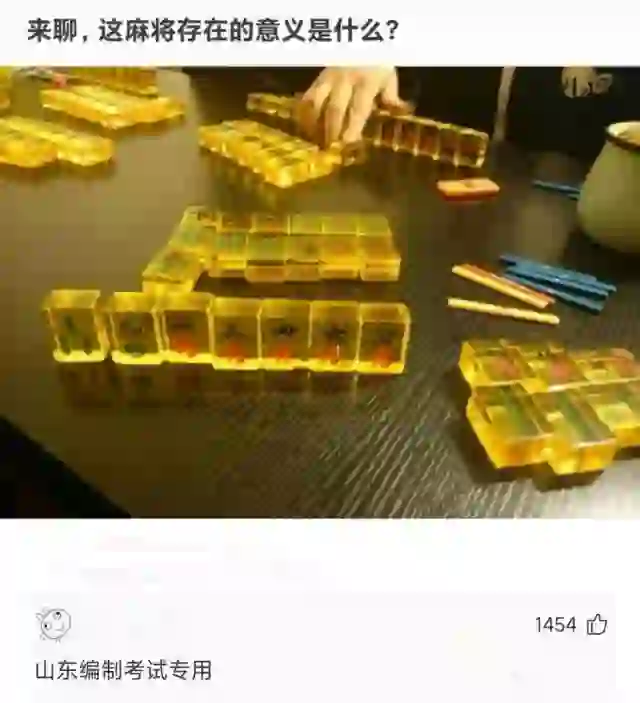Open the mahjong photo in the post
640x703 pixels.
[320, 292]
